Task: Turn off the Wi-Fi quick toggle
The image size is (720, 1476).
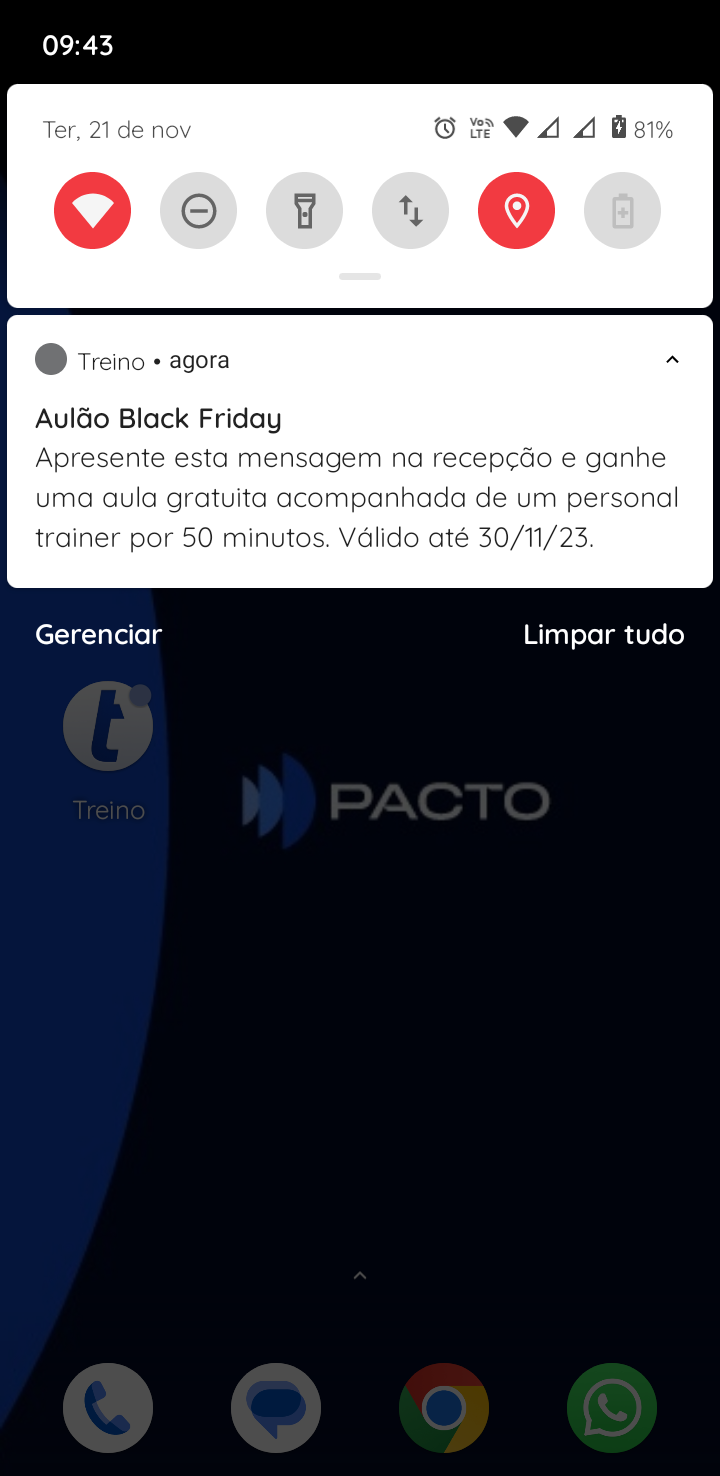Action: pyautogui.click(x=92, y=211)
